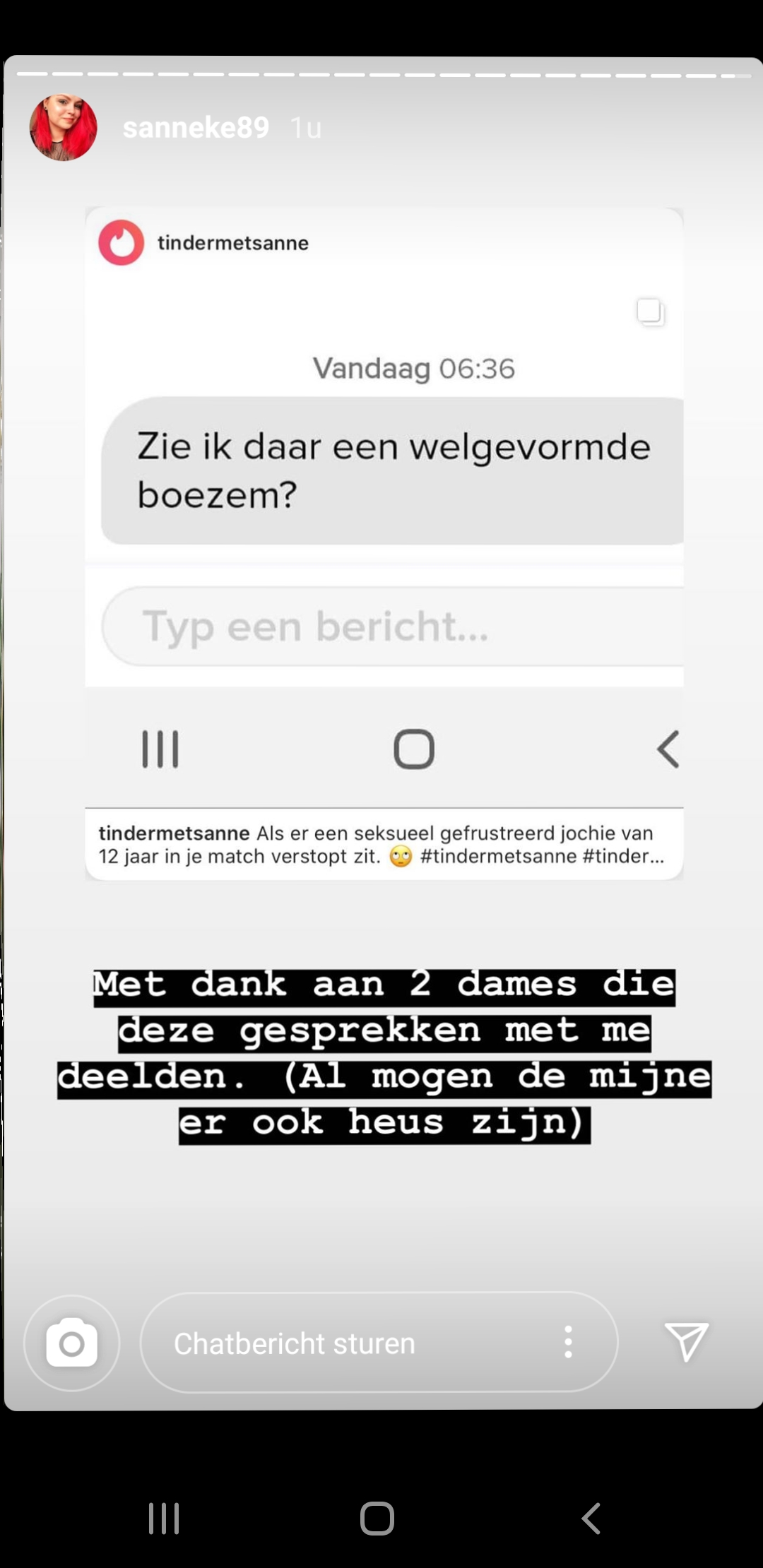Tap the sanneke89 username
Image resolution: width=763 pixels, height=1568 pixels.
[196, 128]
